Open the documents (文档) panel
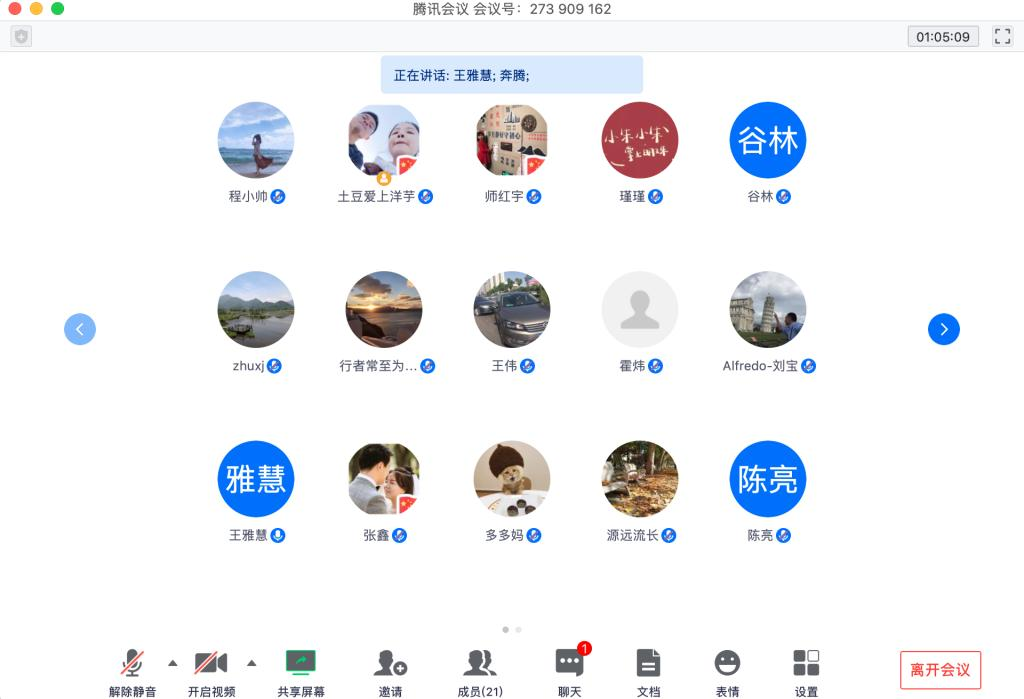 click(648, 668)
